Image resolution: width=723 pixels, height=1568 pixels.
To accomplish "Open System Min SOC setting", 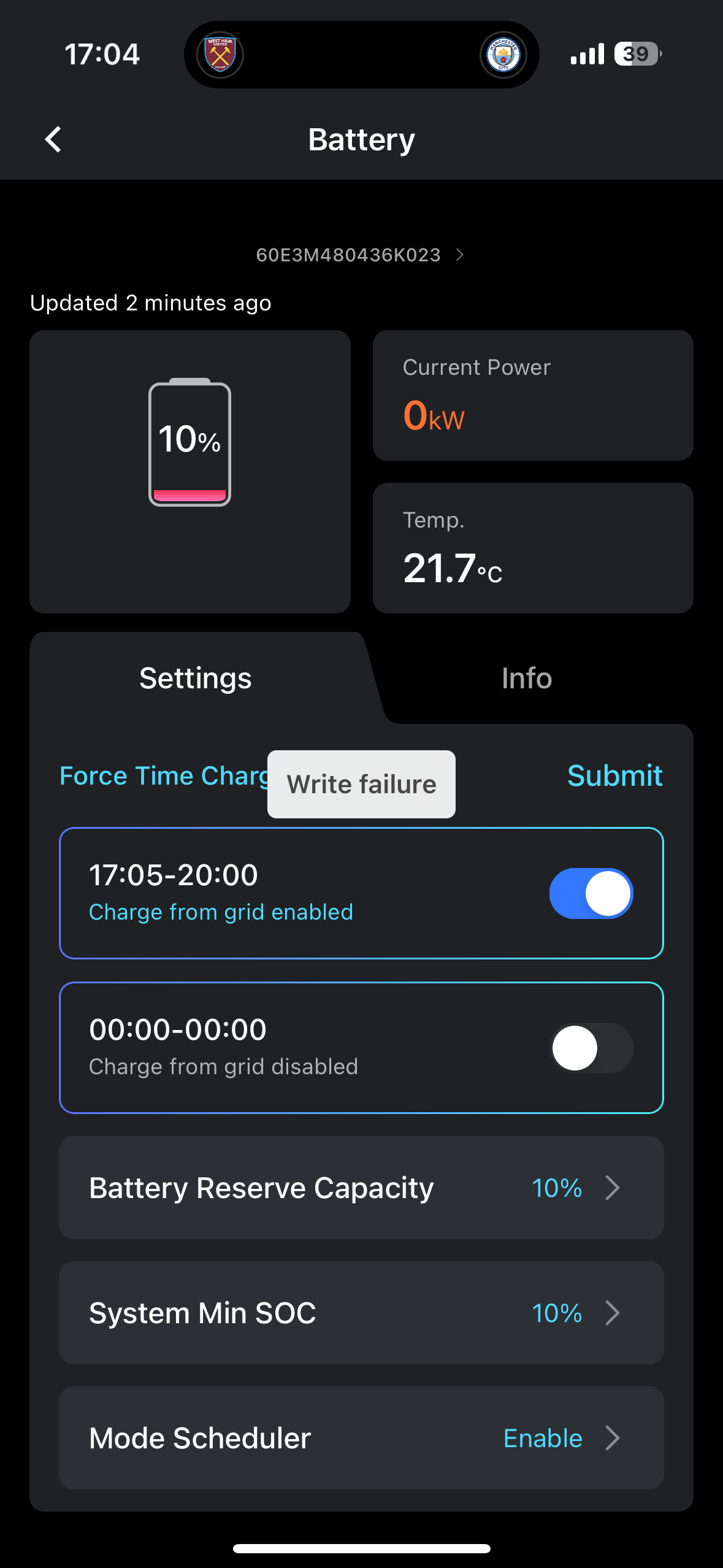I will (361, 1313).
